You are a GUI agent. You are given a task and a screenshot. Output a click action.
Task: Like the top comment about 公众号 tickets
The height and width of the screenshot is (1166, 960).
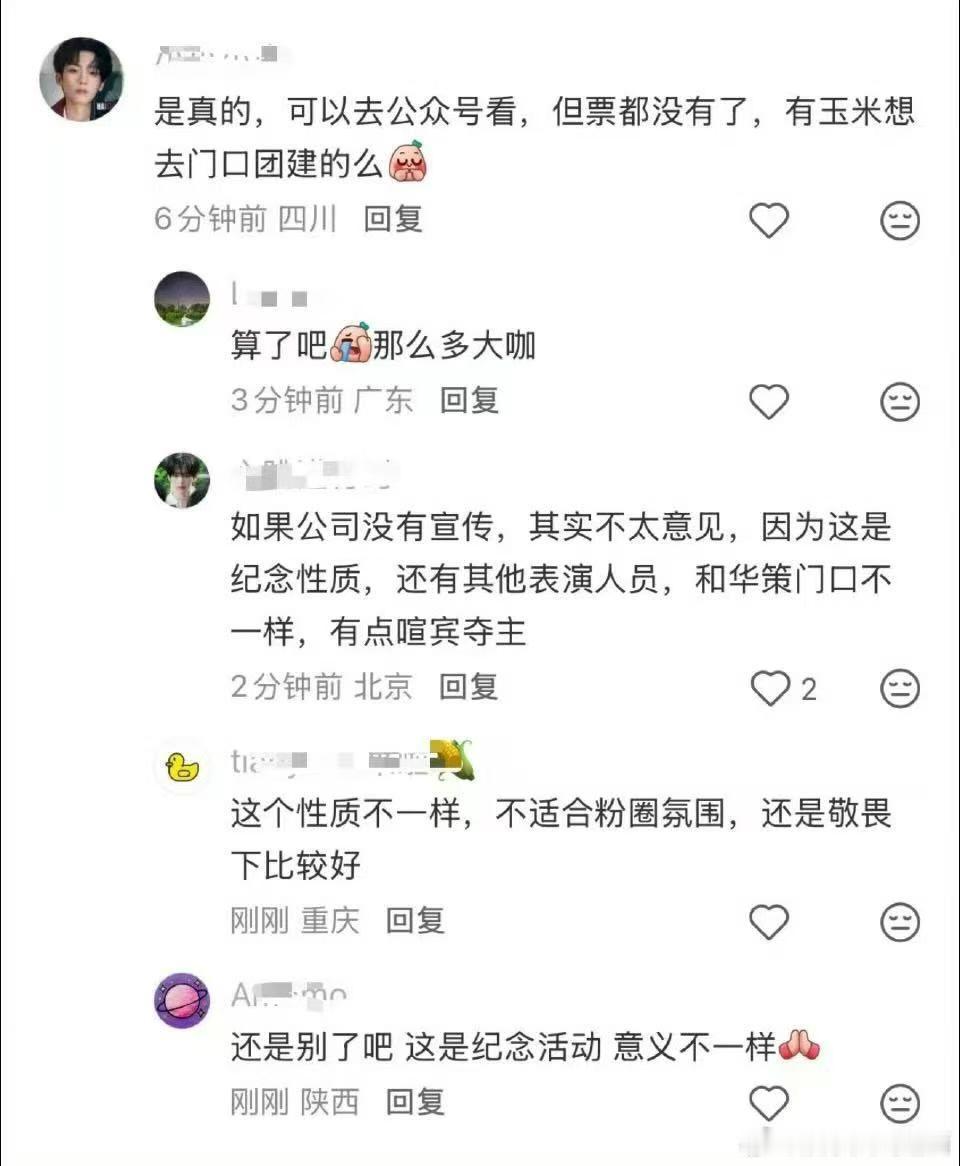coord(768,221)
